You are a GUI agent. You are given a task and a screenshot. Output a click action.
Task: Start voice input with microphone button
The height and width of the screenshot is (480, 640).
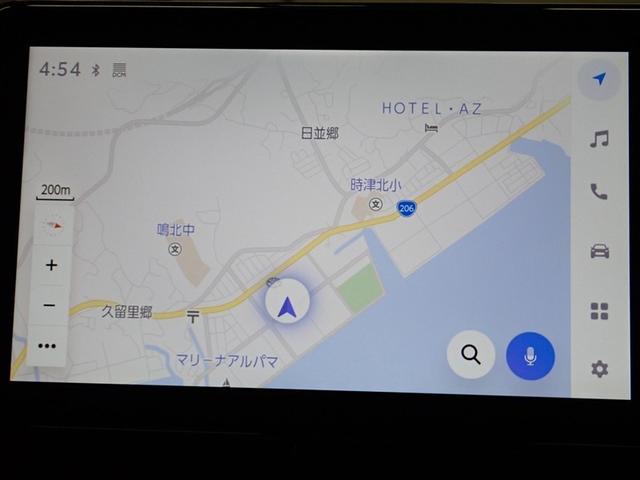tap(530, 355)
